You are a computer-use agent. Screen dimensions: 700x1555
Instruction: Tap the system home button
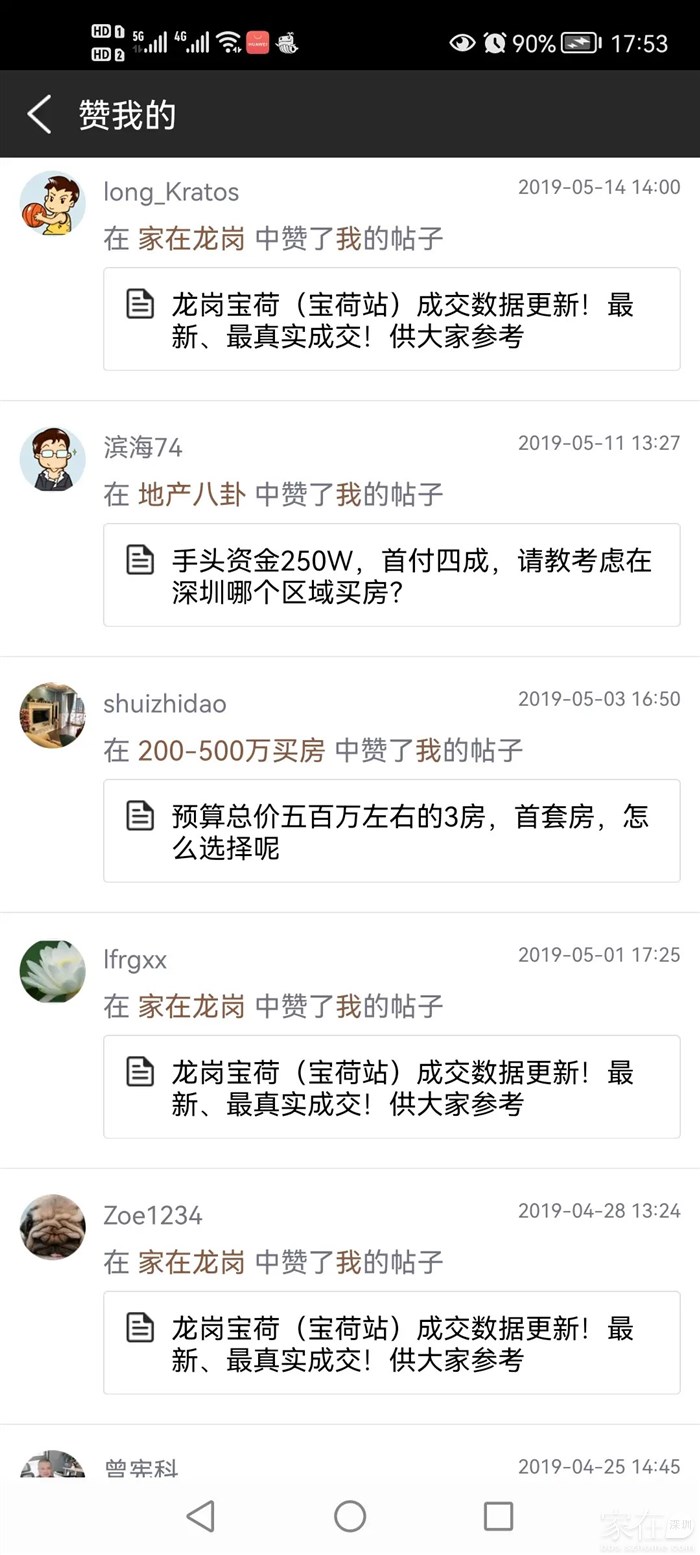point(350,1516)
